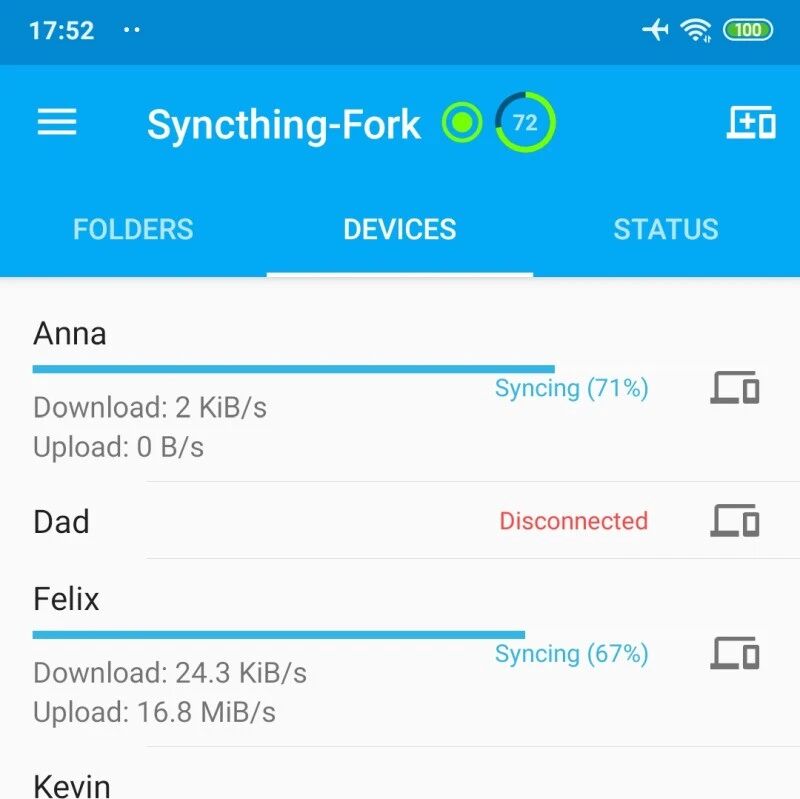Screen dimensions: 800x799
Task: Switch to the Folders tab
Action: [133, 229]
